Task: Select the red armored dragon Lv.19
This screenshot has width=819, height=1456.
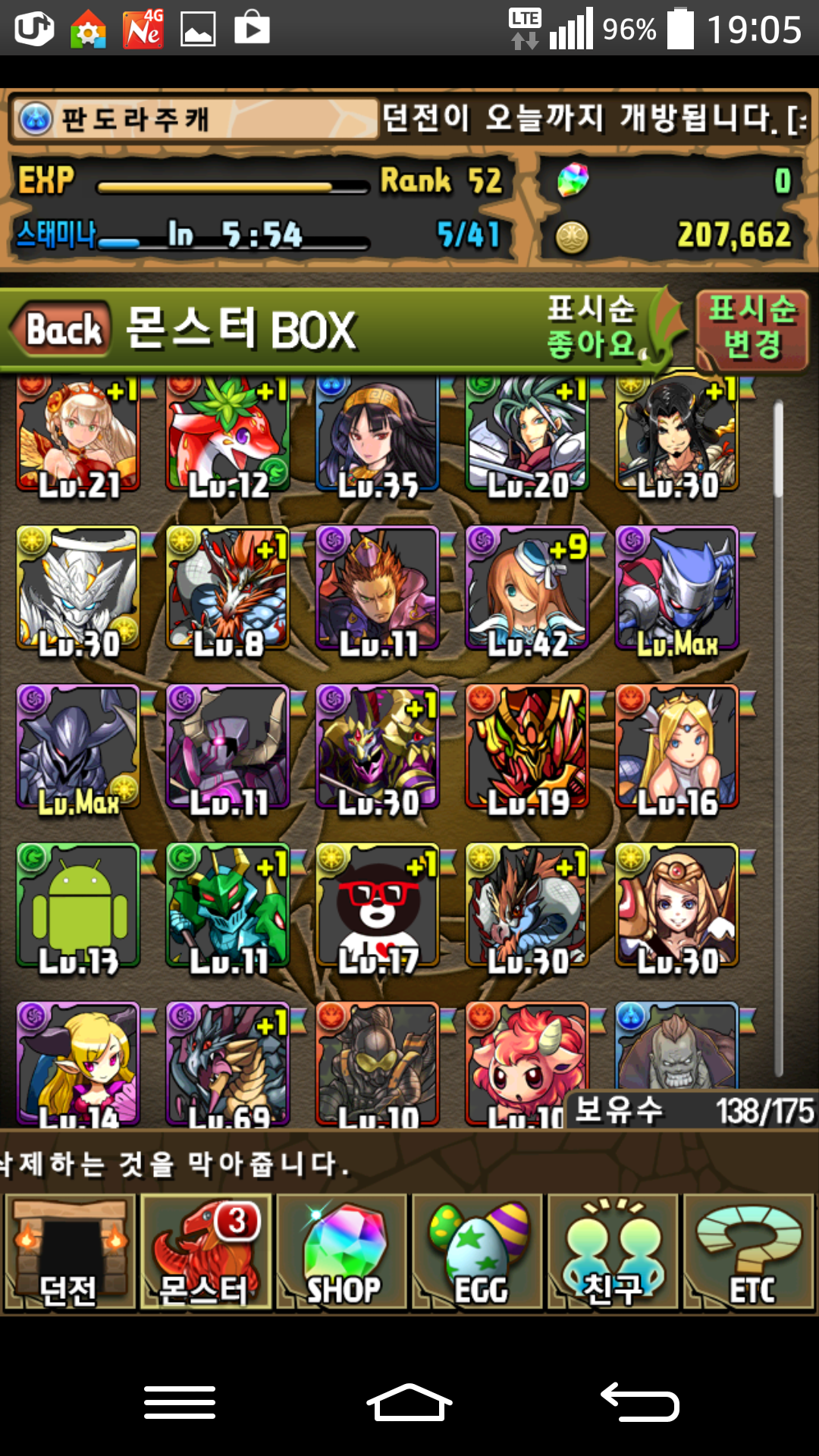Action: click(x=528, y=748)
